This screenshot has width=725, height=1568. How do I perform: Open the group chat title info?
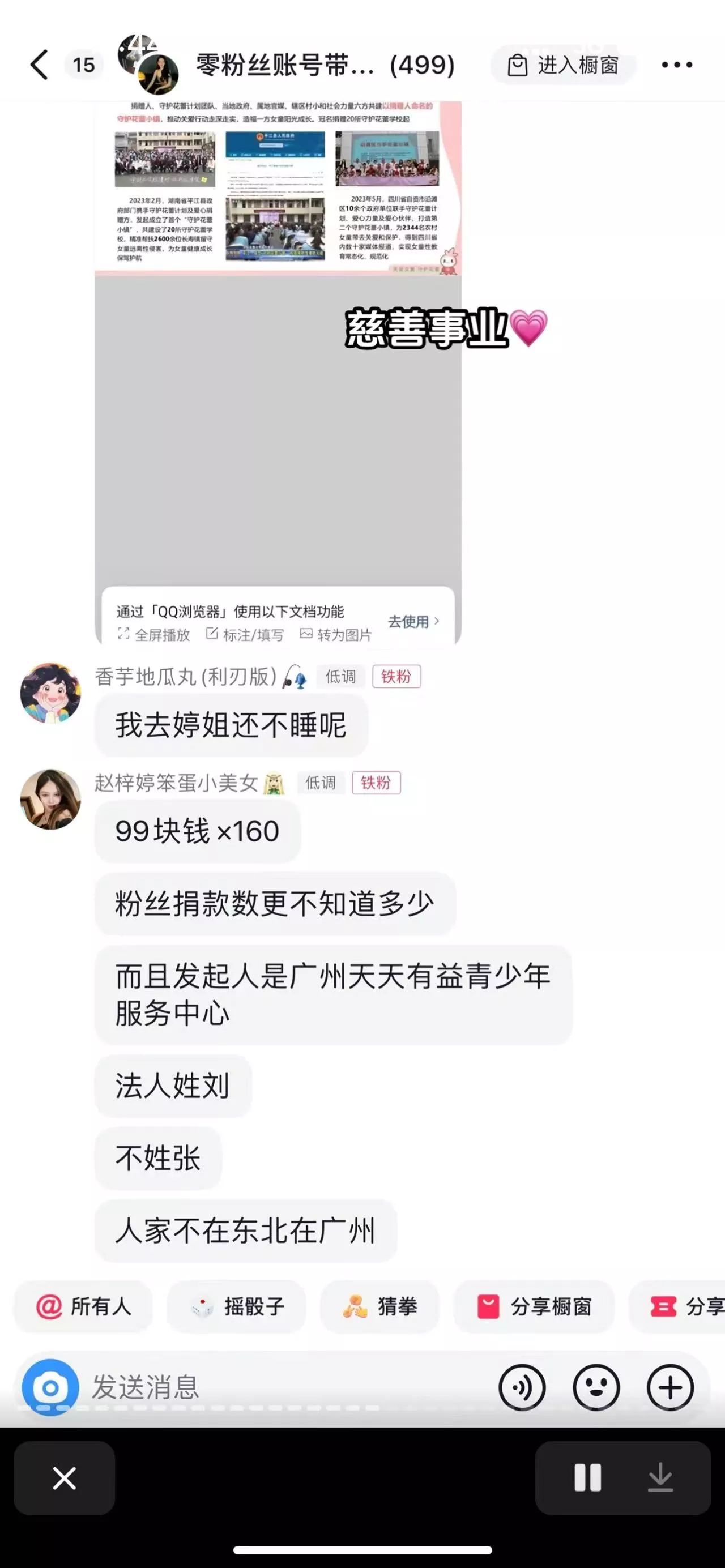(x=325, y=65)
